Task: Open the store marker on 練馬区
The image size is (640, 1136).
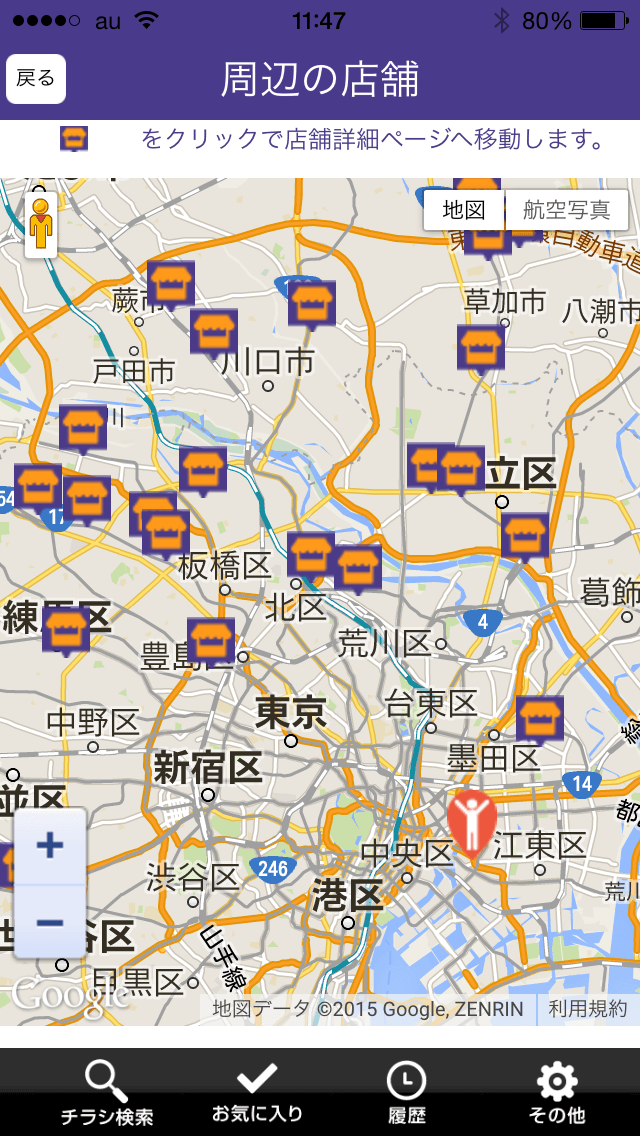Action: [x=66, y=631]
